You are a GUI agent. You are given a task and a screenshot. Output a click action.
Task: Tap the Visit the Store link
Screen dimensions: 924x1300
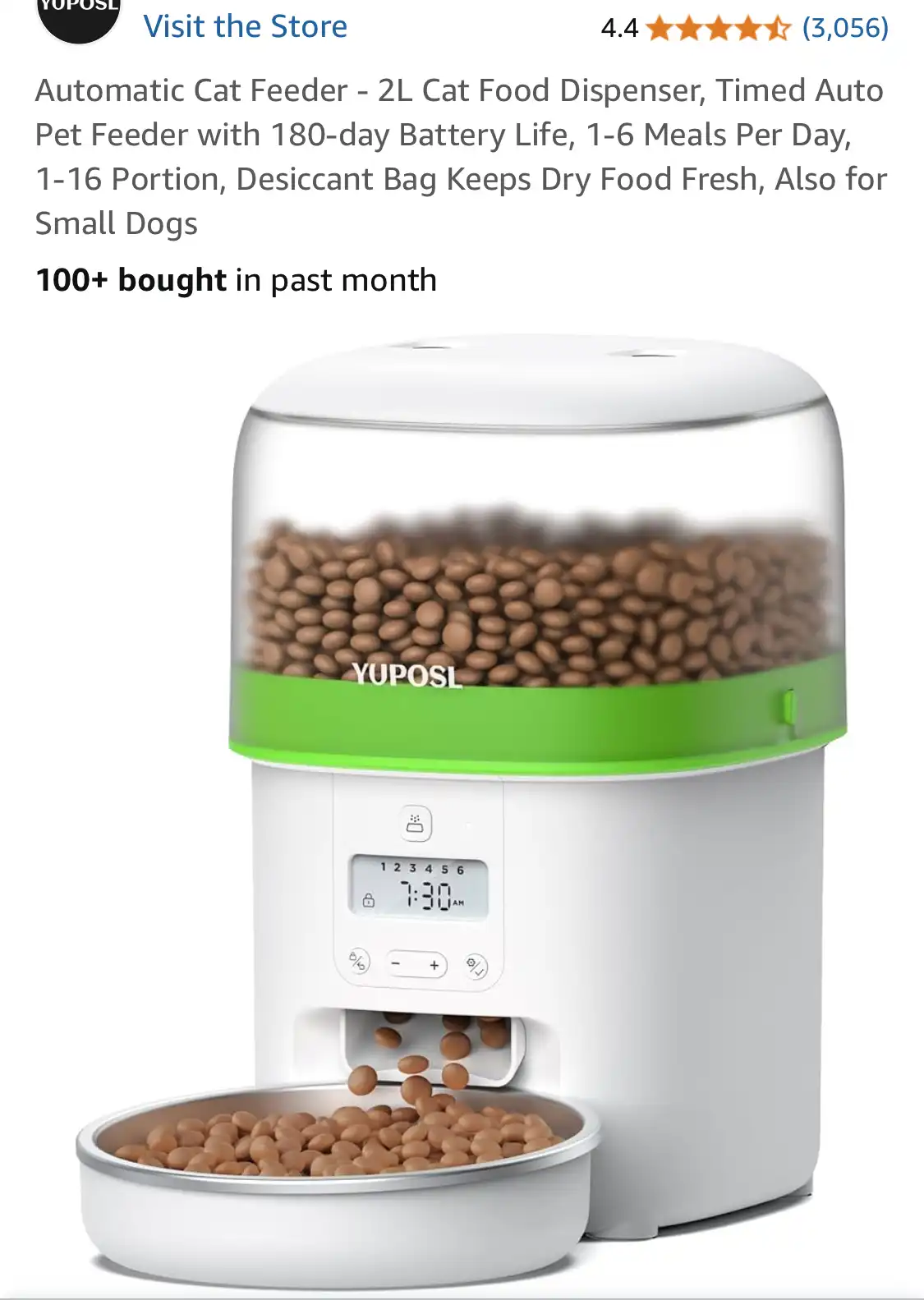click(x=245, y=27)
